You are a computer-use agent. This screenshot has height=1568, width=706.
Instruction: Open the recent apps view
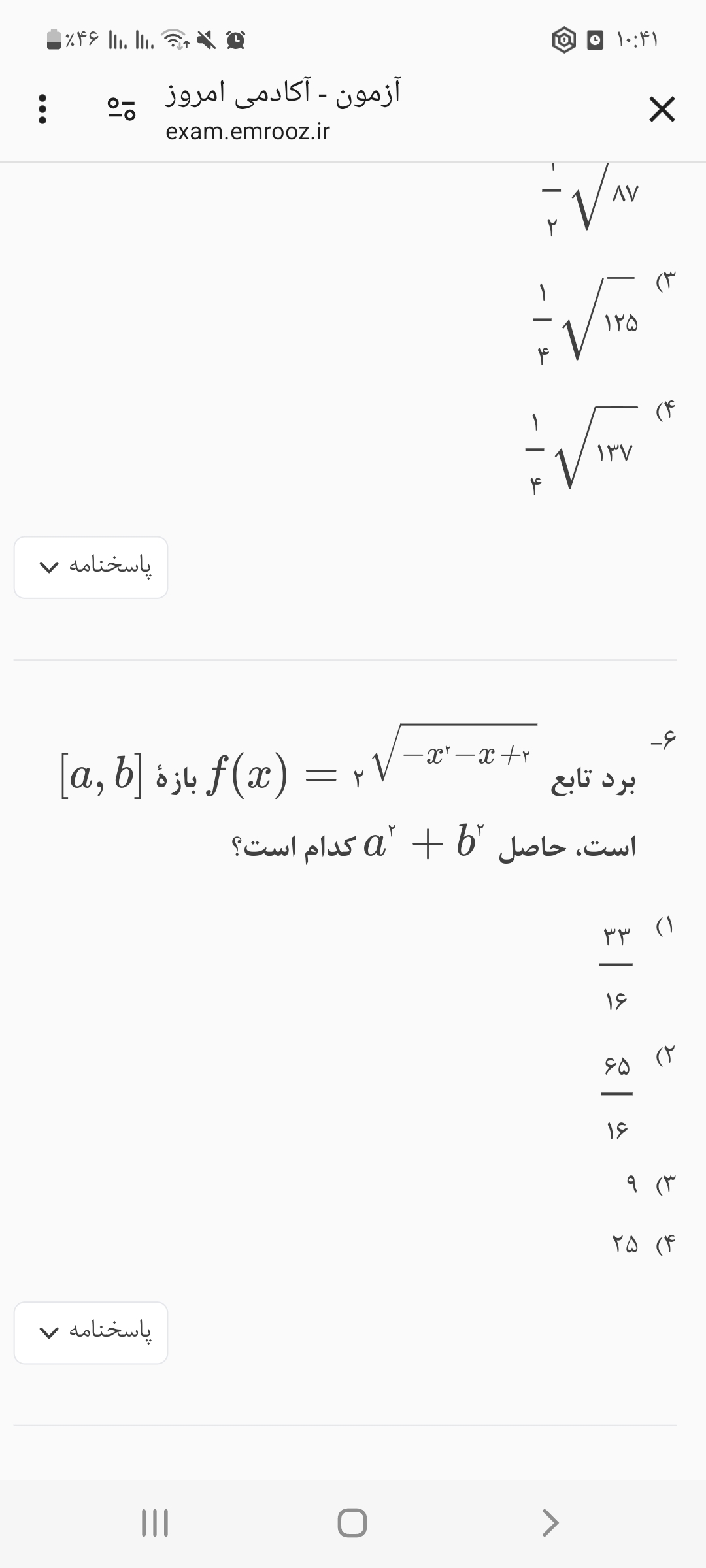[155, 1522]
